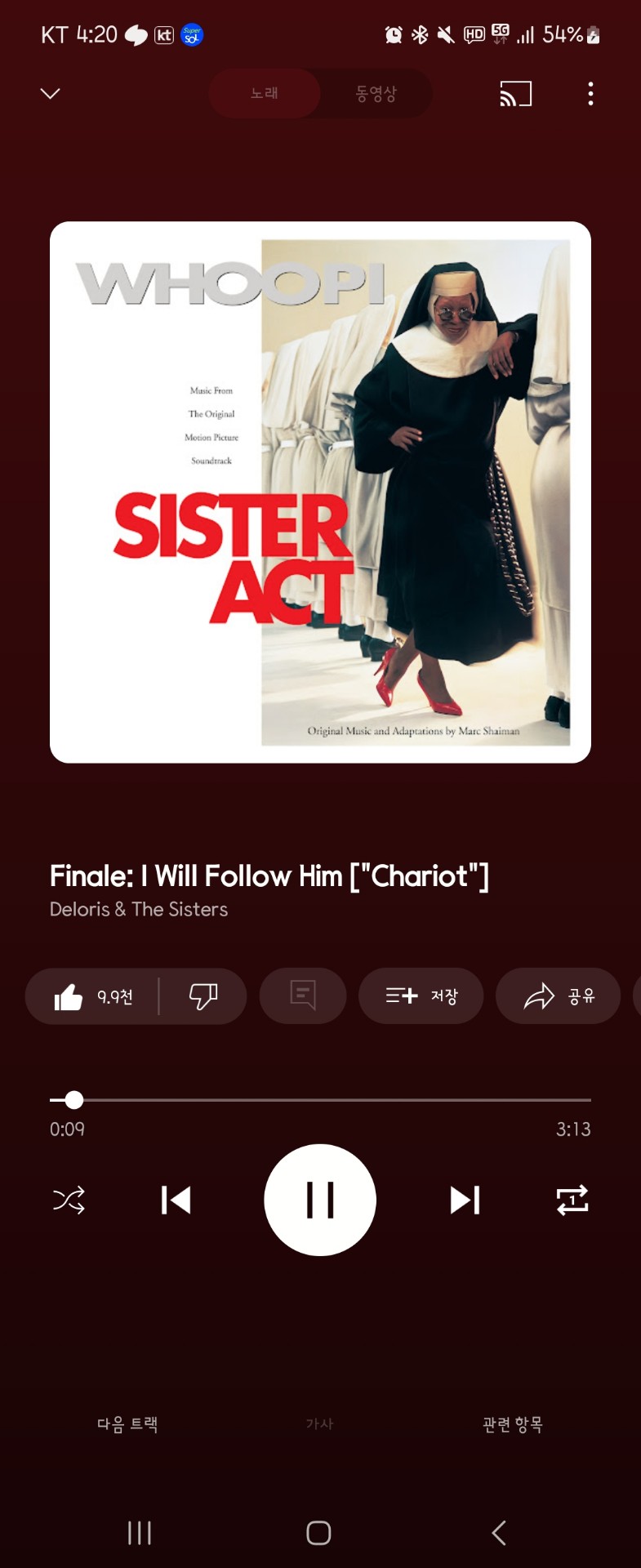Pause the current song

(320, 1200)
